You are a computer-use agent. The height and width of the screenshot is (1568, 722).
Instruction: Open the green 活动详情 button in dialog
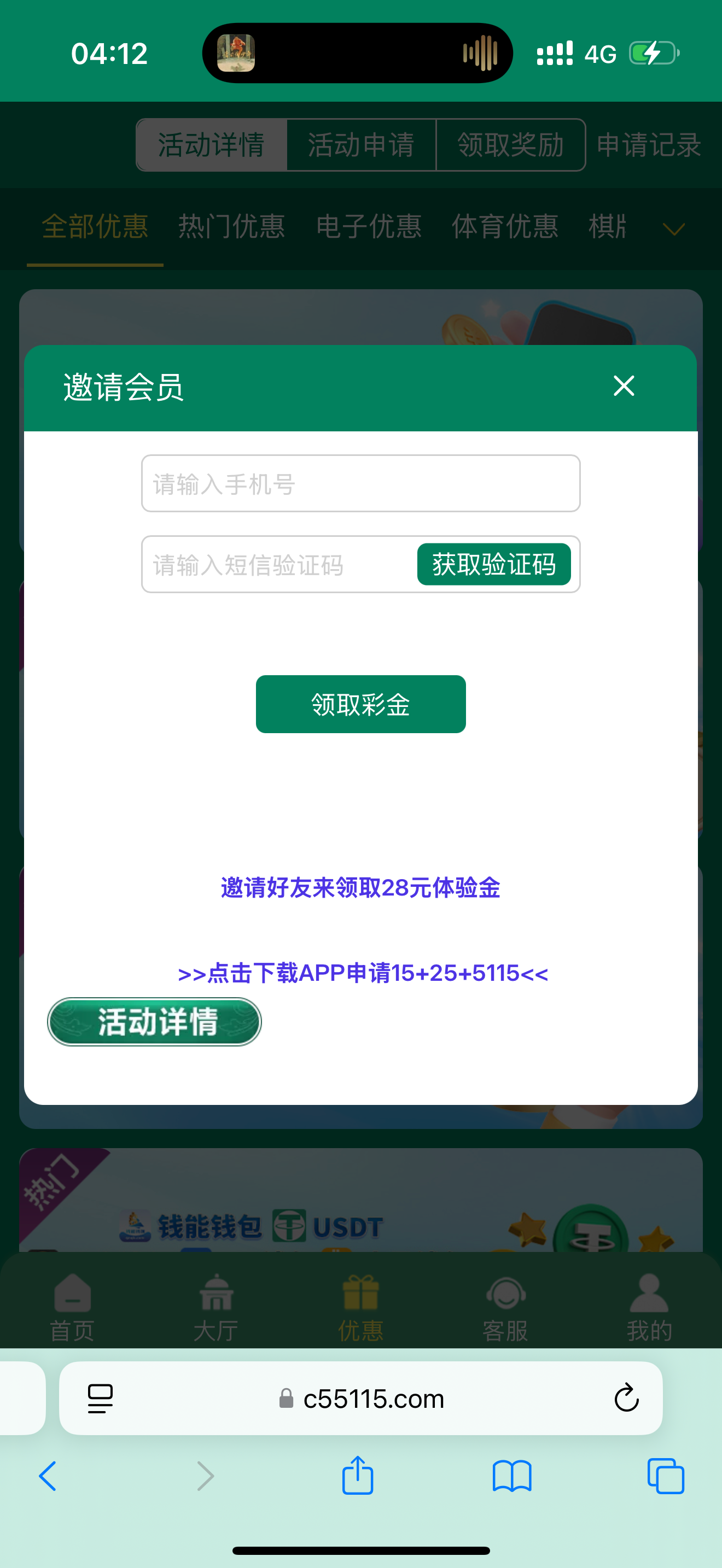[155, 1022]
